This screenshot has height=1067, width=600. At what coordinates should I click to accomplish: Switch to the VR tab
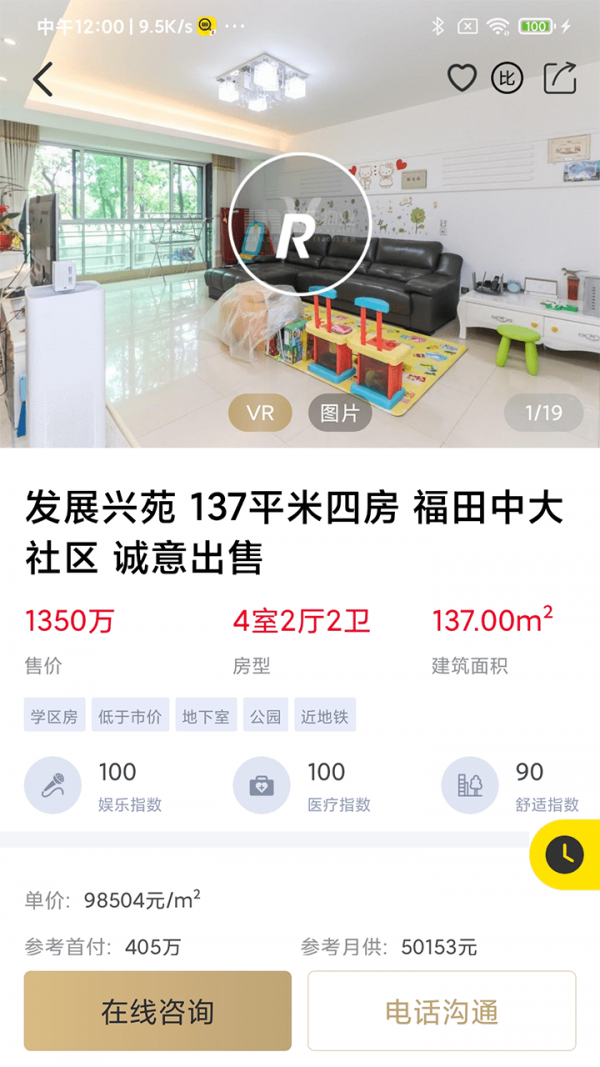260,412
